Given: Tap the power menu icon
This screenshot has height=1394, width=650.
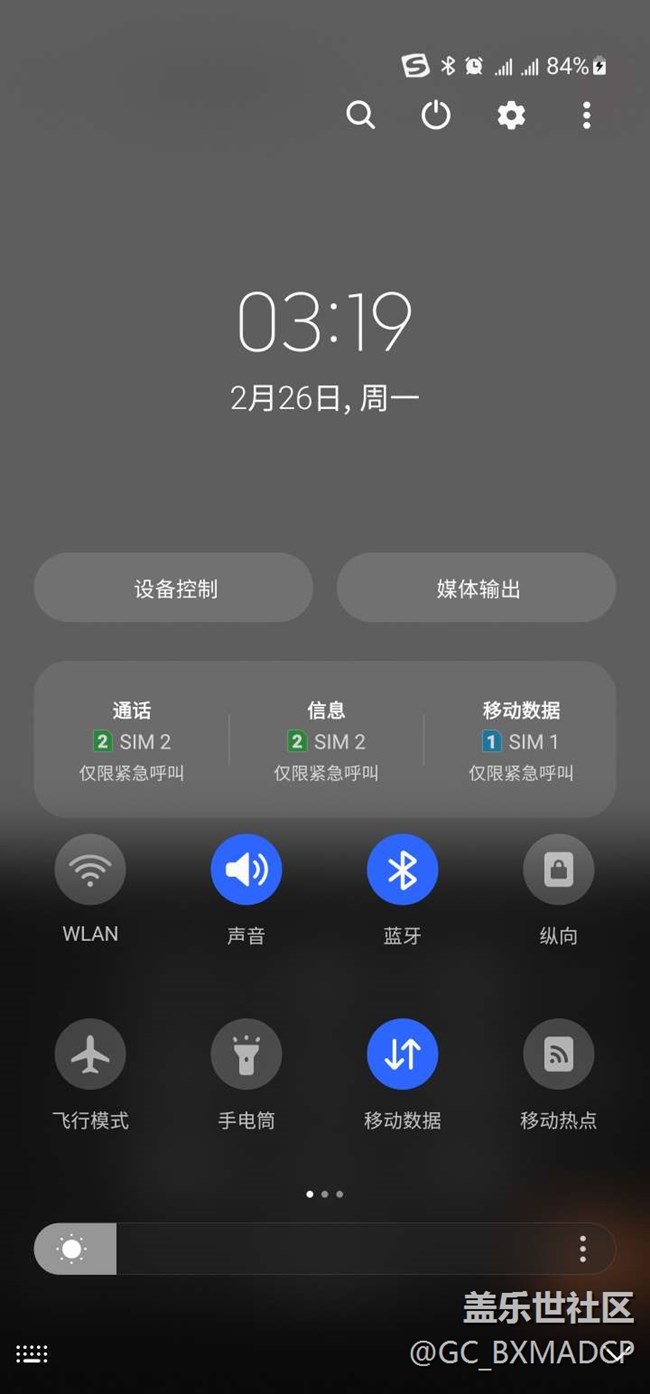Looking at the screenshot, I should click(x=435, y=115).
